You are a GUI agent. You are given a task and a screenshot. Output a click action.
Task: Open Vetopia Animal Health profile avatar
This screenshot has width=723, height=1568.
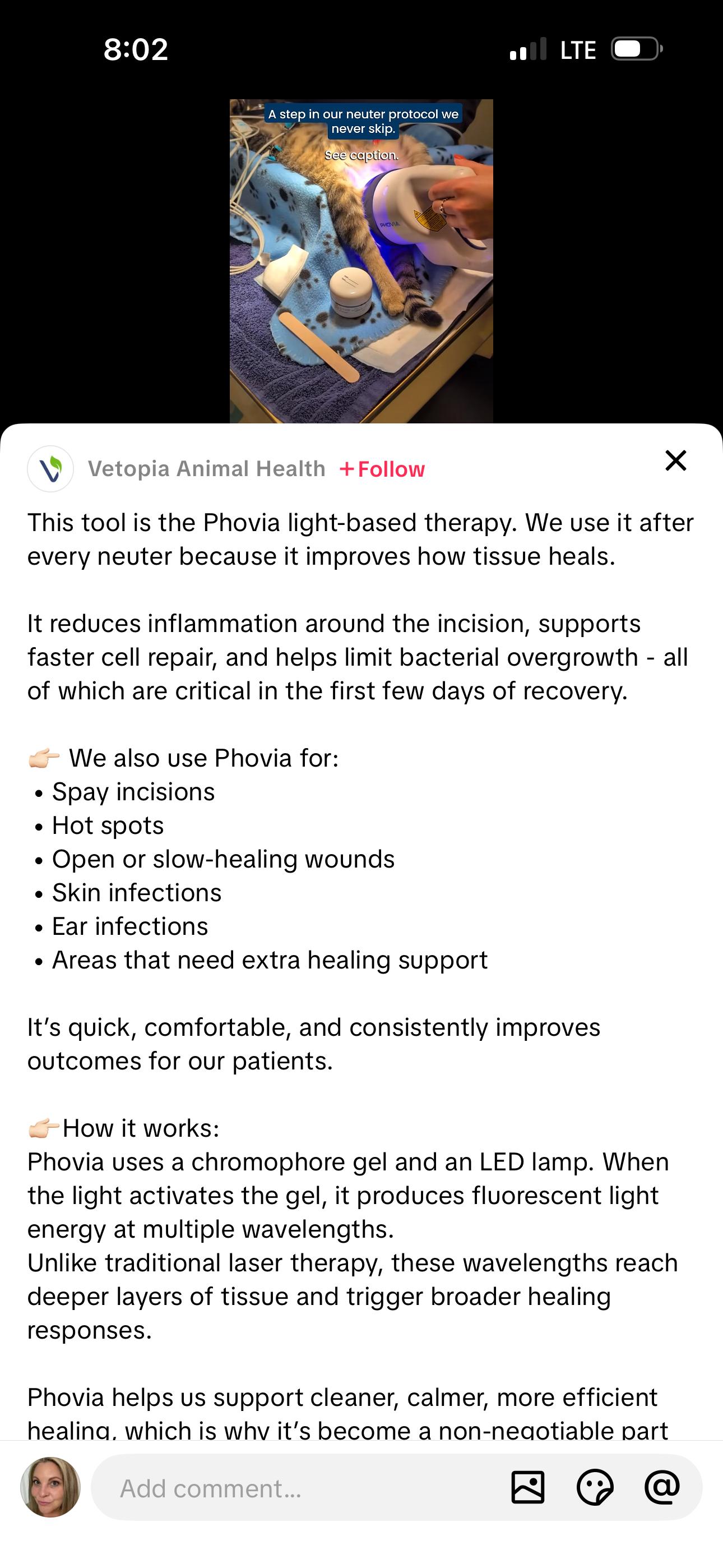(x=50, y=469)
